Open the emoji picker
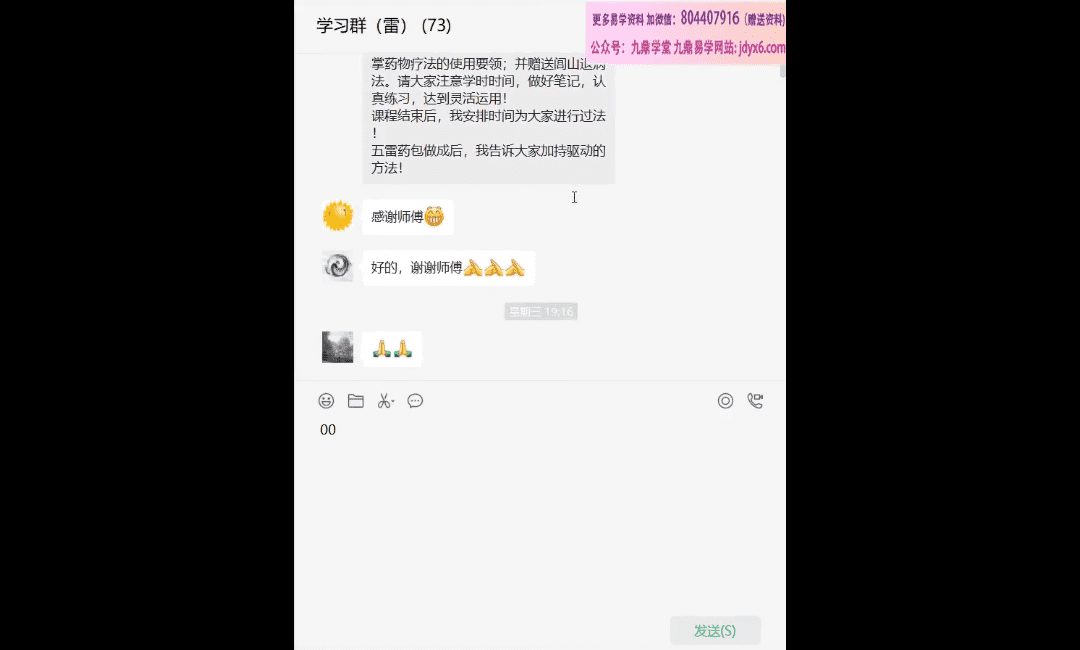 (x=326, y=401)
